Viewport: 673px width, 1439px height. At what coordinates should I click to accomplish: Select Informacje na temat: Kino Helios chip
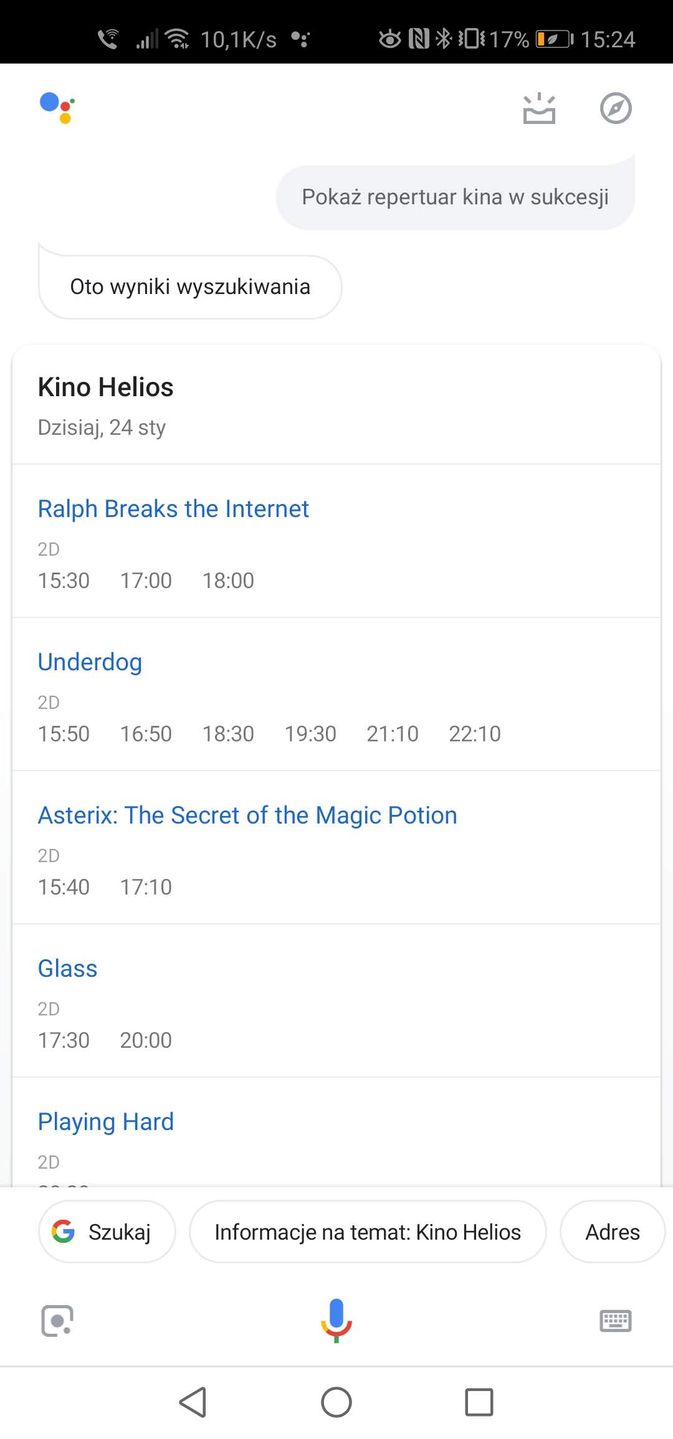[x=367, y=1232]
